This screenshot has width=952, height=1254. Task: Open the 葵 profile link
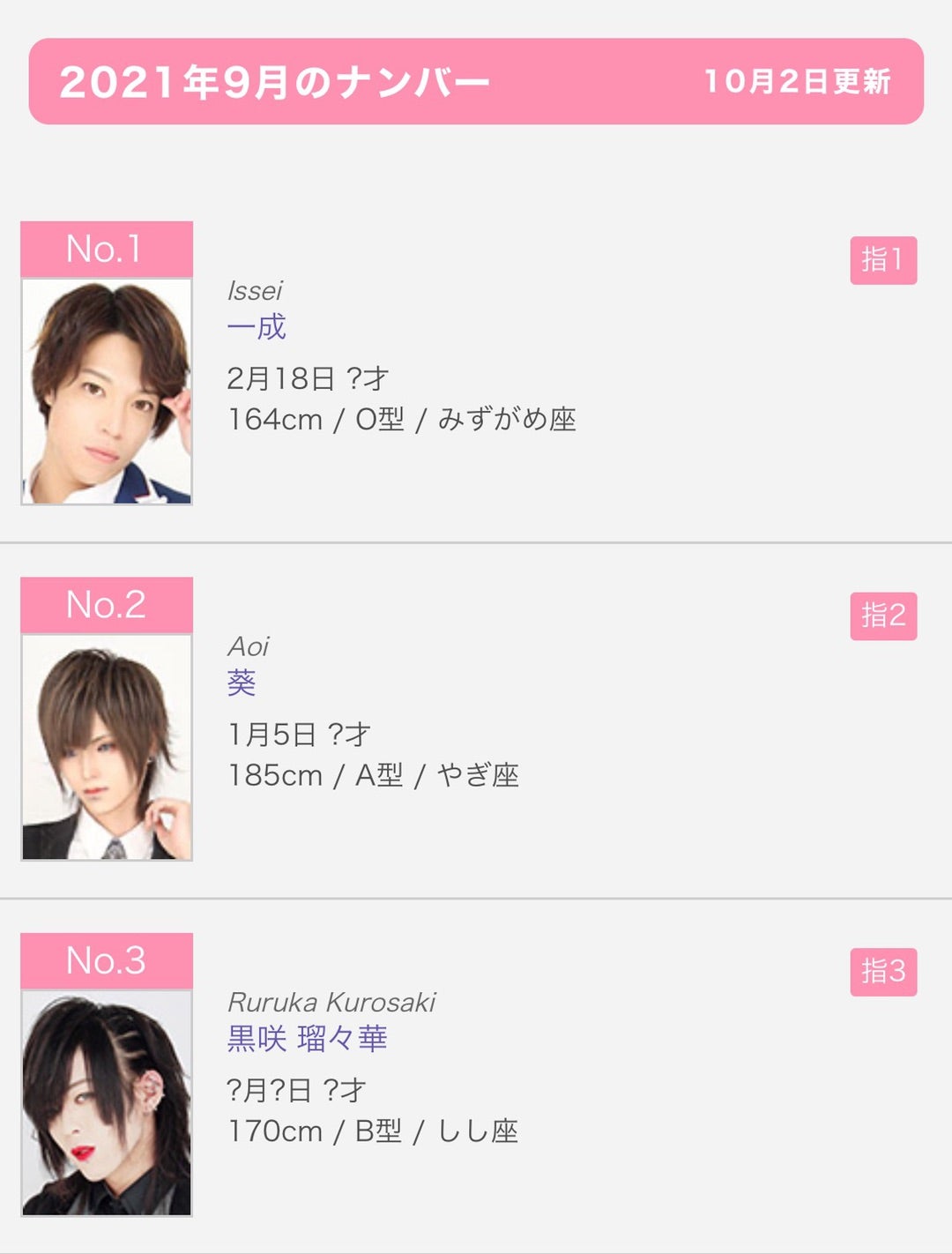[242, 683]
